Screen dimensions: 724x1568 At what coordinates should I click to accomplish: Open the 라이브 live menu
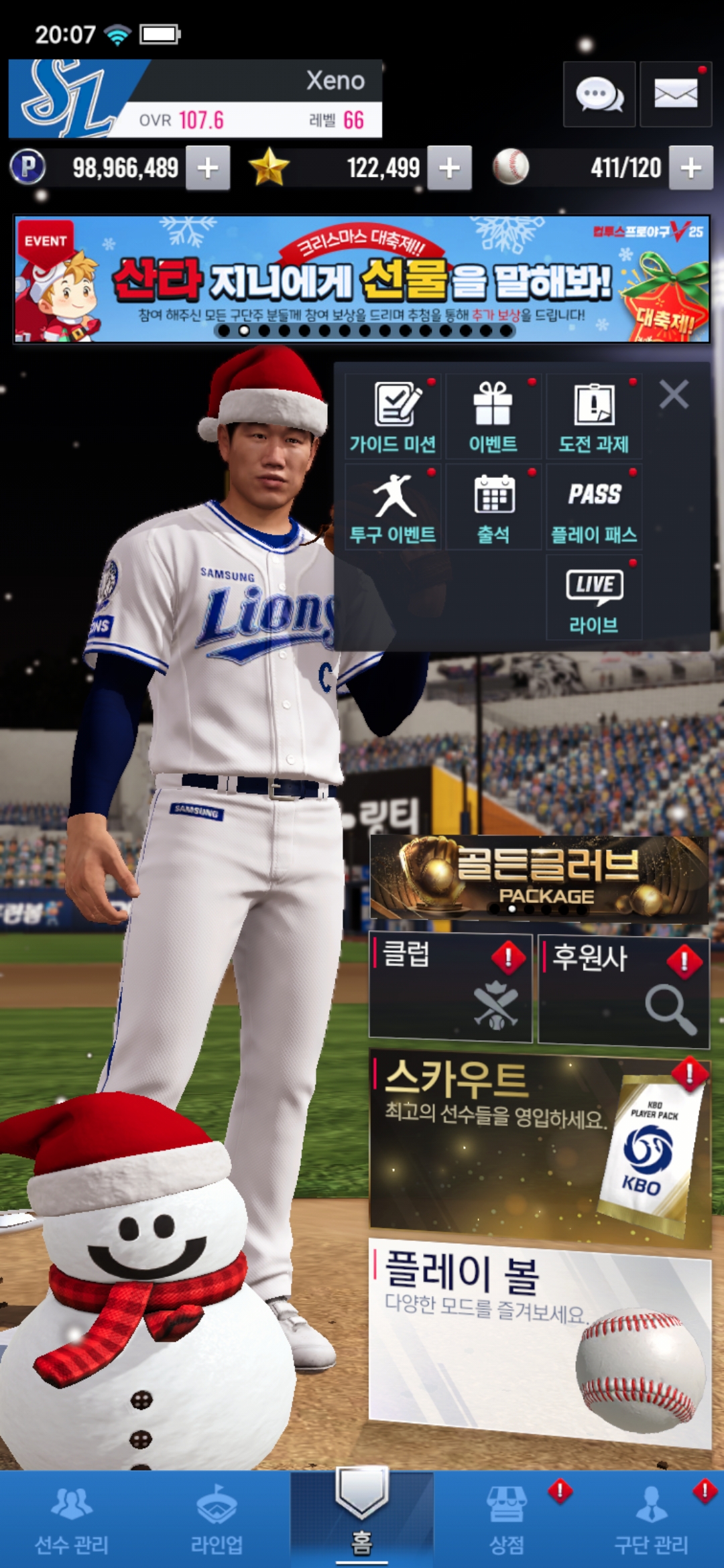click(594, 598)
